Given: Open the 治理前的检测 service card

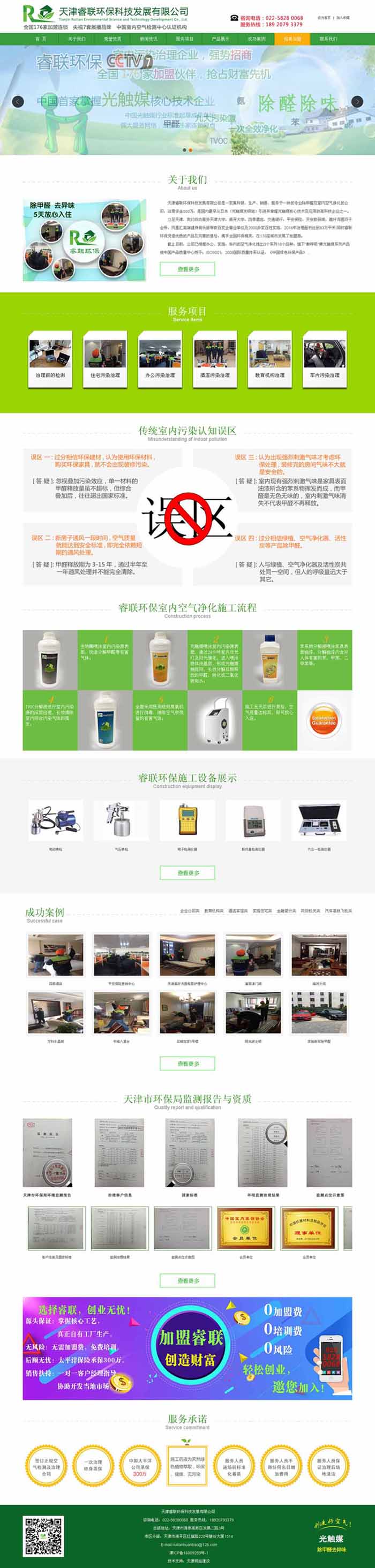Looking at the screenshot, I should [50, 357].
